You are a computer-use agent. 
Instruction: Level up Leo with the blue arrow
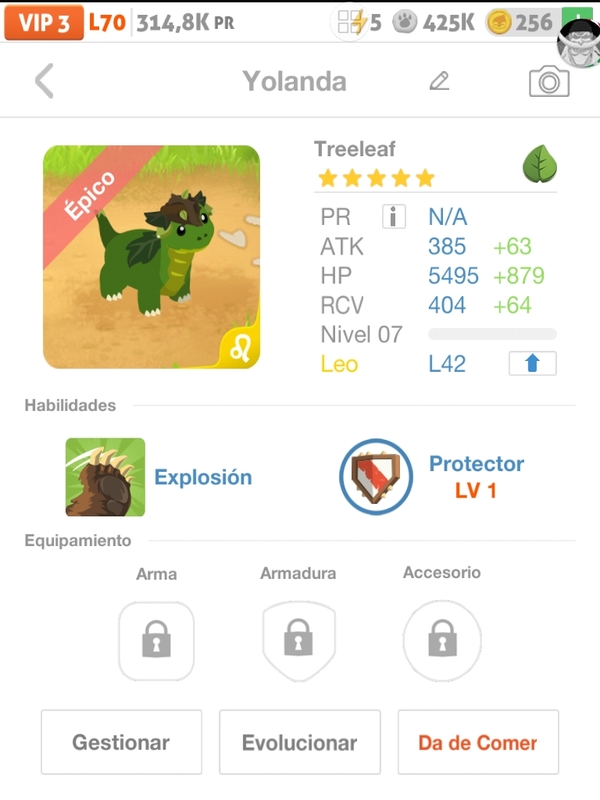[532, 364]
